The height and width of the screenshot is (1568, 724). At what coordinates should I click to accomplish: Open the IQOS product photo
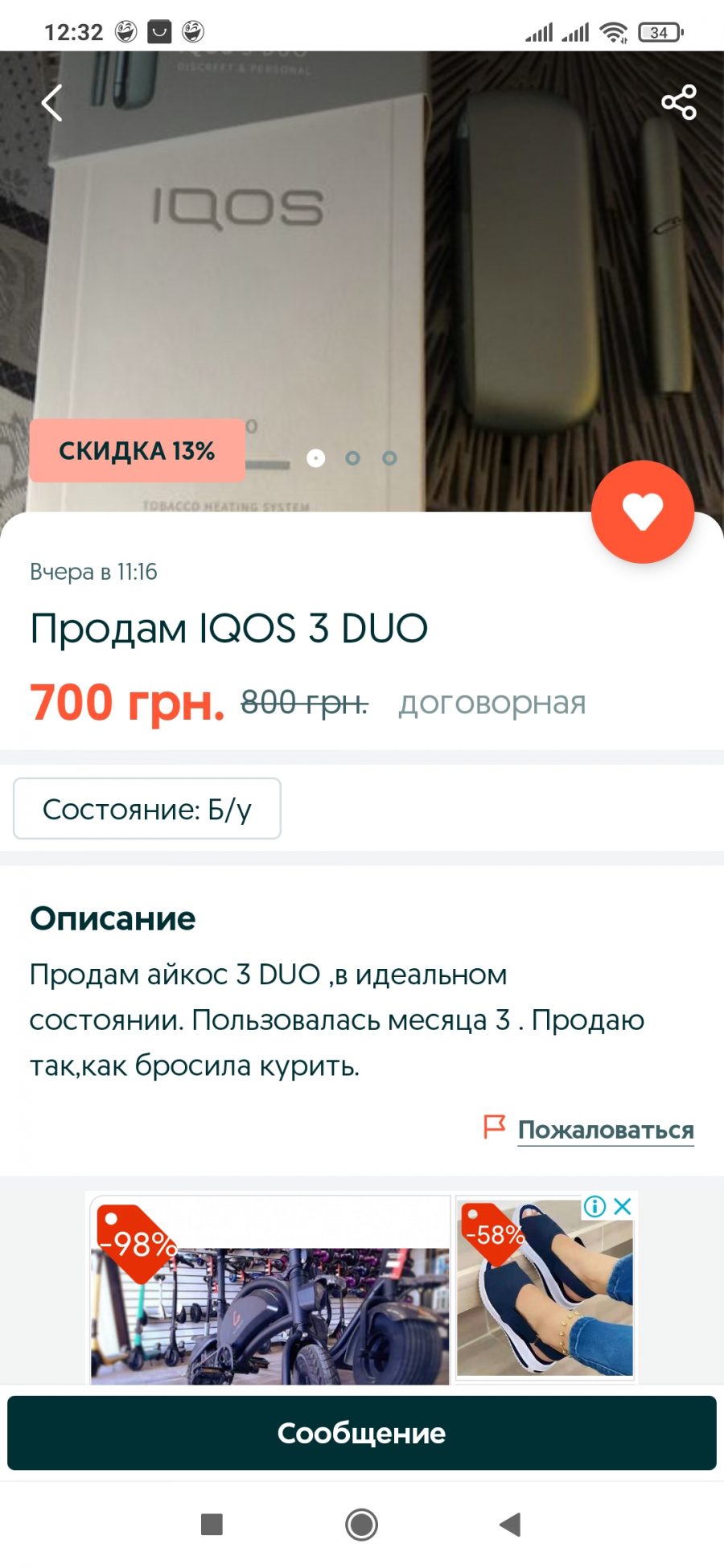click(362, 281)
